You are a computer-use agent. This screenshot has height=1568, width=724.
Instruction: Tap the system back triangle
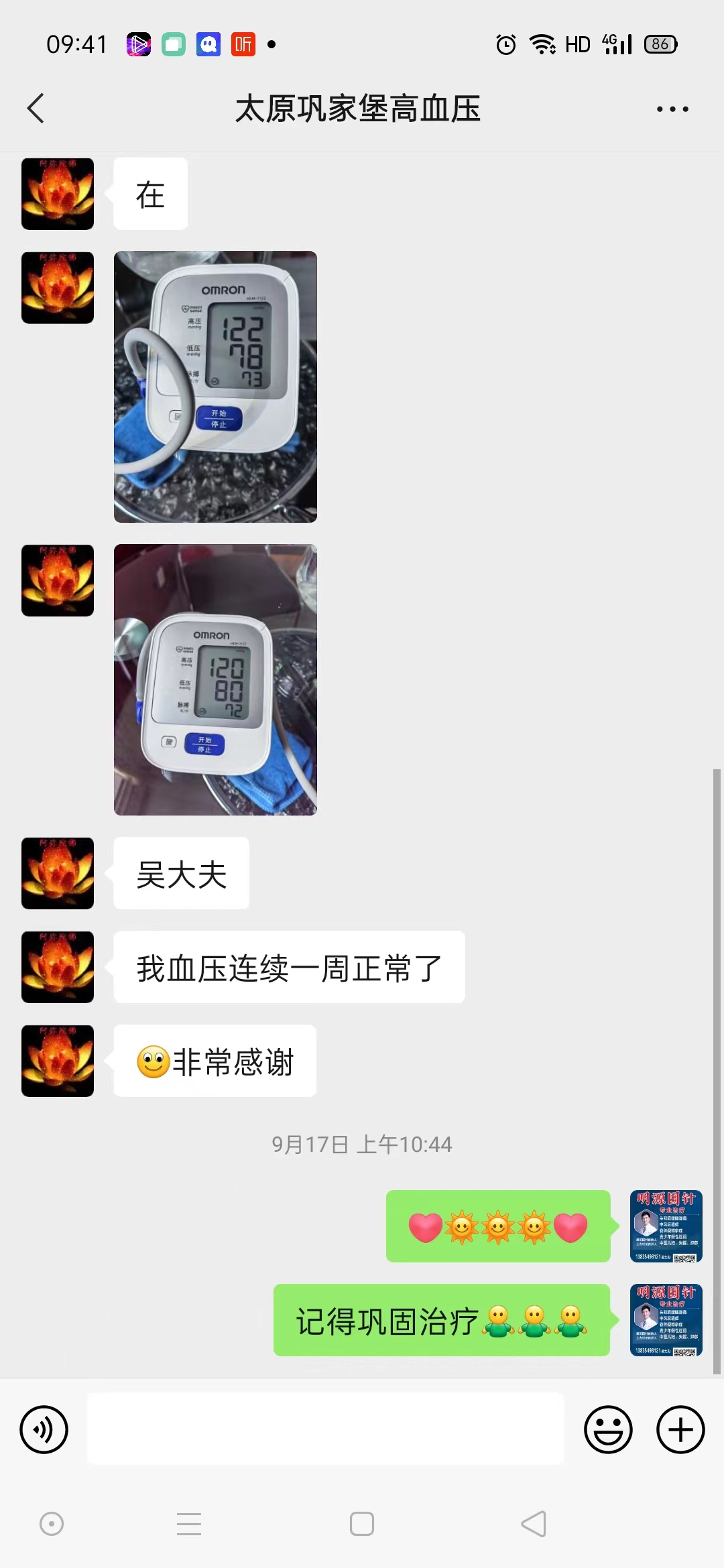534,1524
